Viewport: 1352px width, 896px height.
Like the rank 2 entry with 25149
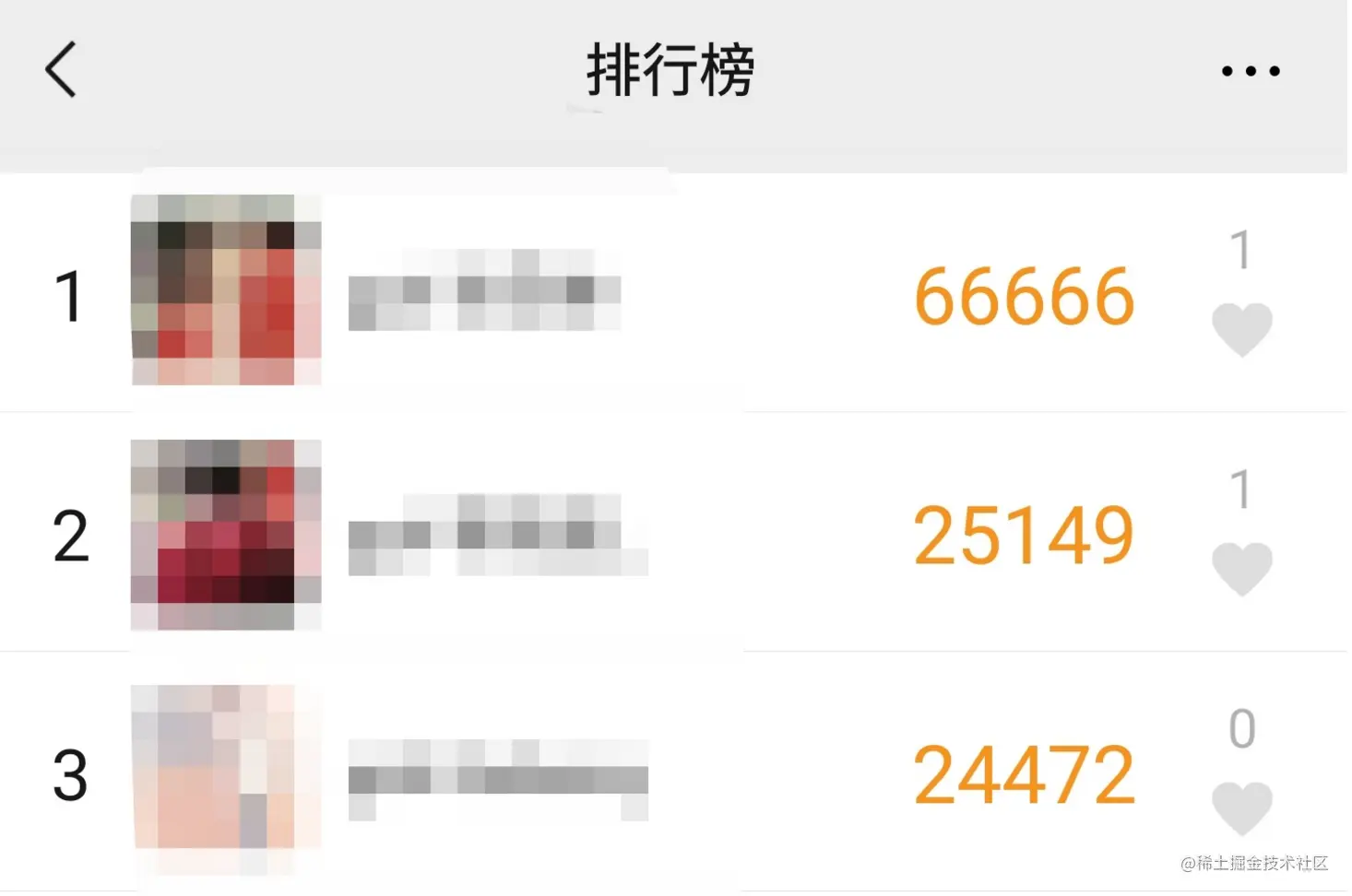pos(1241,568)
